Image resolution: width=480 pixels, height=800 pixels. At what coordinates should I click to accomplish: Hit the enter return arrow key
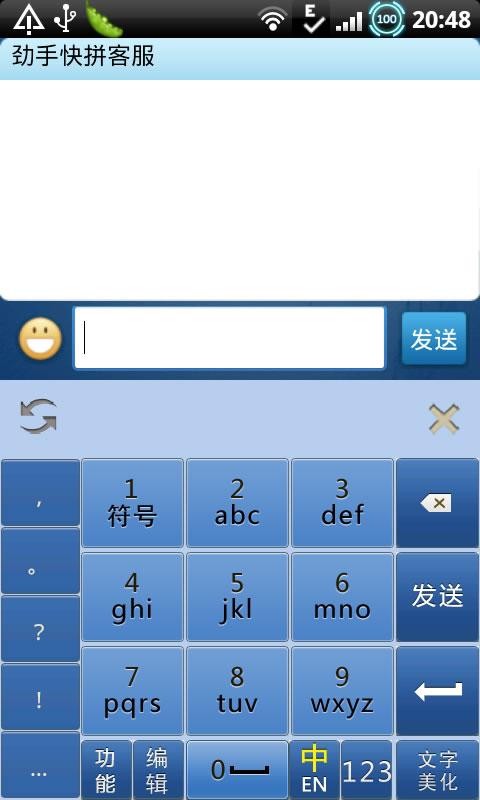pyautogui.click(x=437, y=691)
